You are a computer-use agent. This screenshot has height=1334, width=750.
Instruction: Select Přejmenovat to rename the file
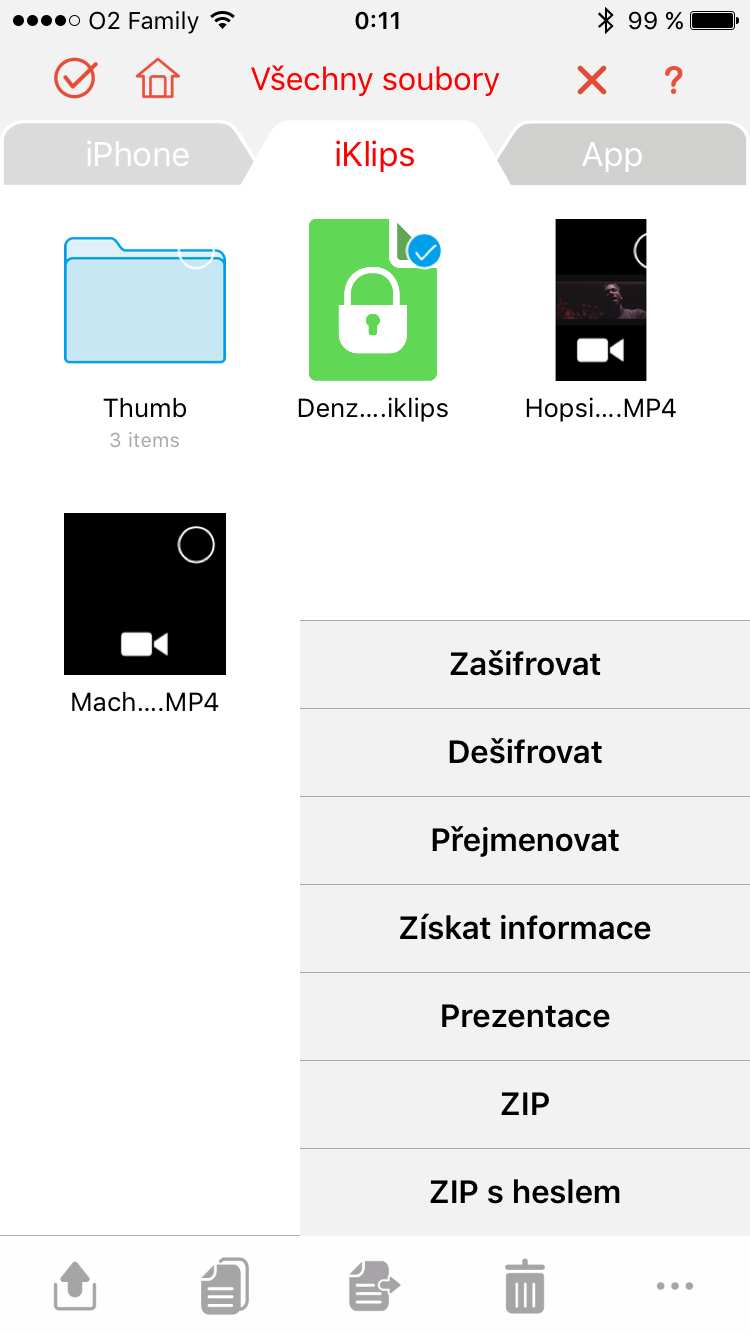point(525,840)
